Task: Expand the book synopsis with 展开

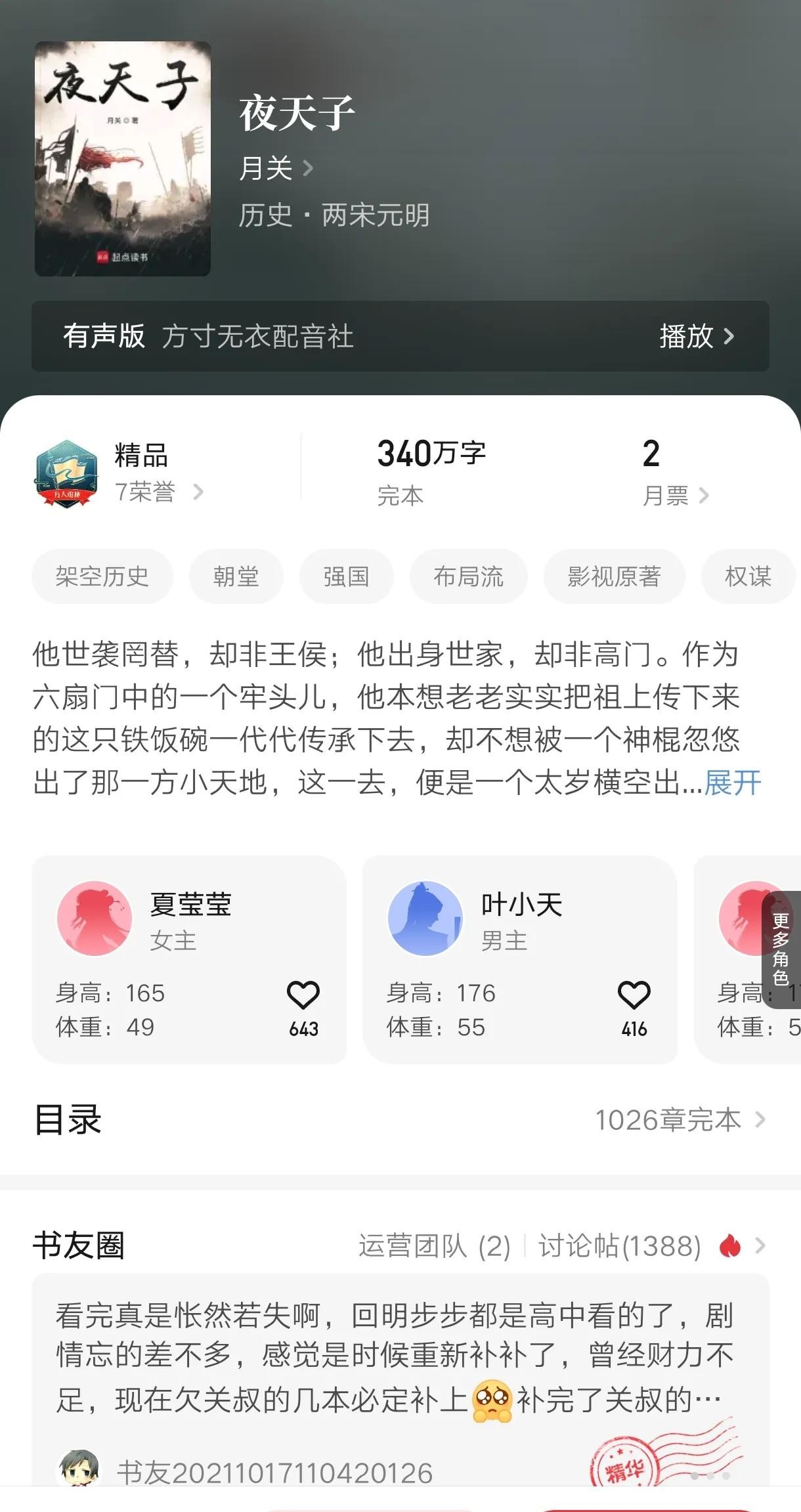Action: (x=732, y=783)
